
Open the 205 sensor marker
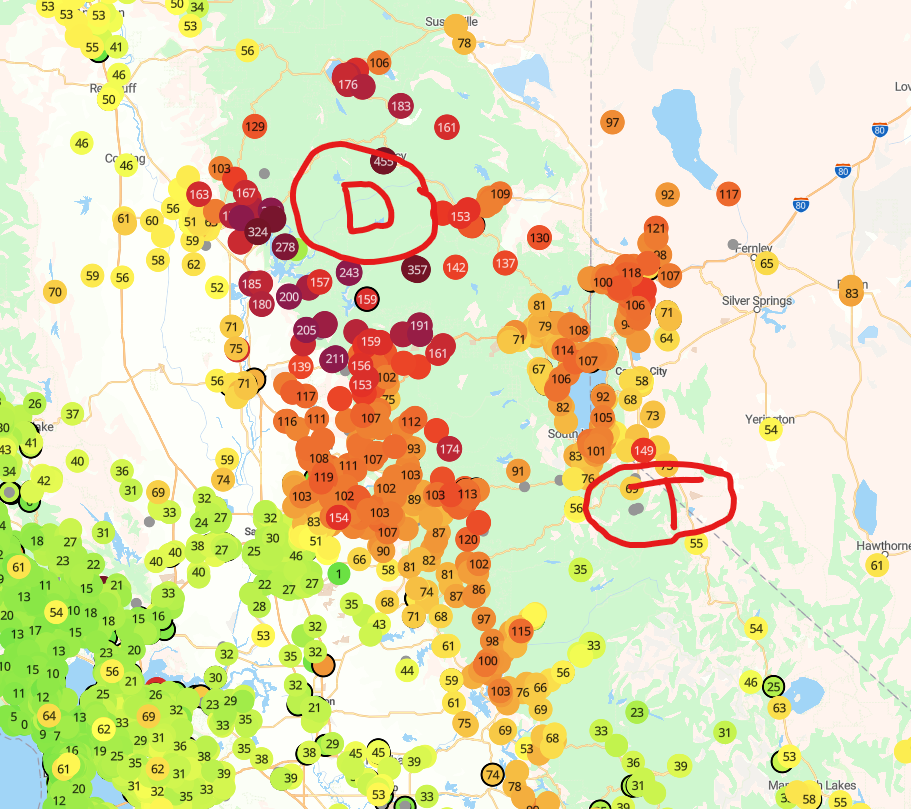pos(306,331)
